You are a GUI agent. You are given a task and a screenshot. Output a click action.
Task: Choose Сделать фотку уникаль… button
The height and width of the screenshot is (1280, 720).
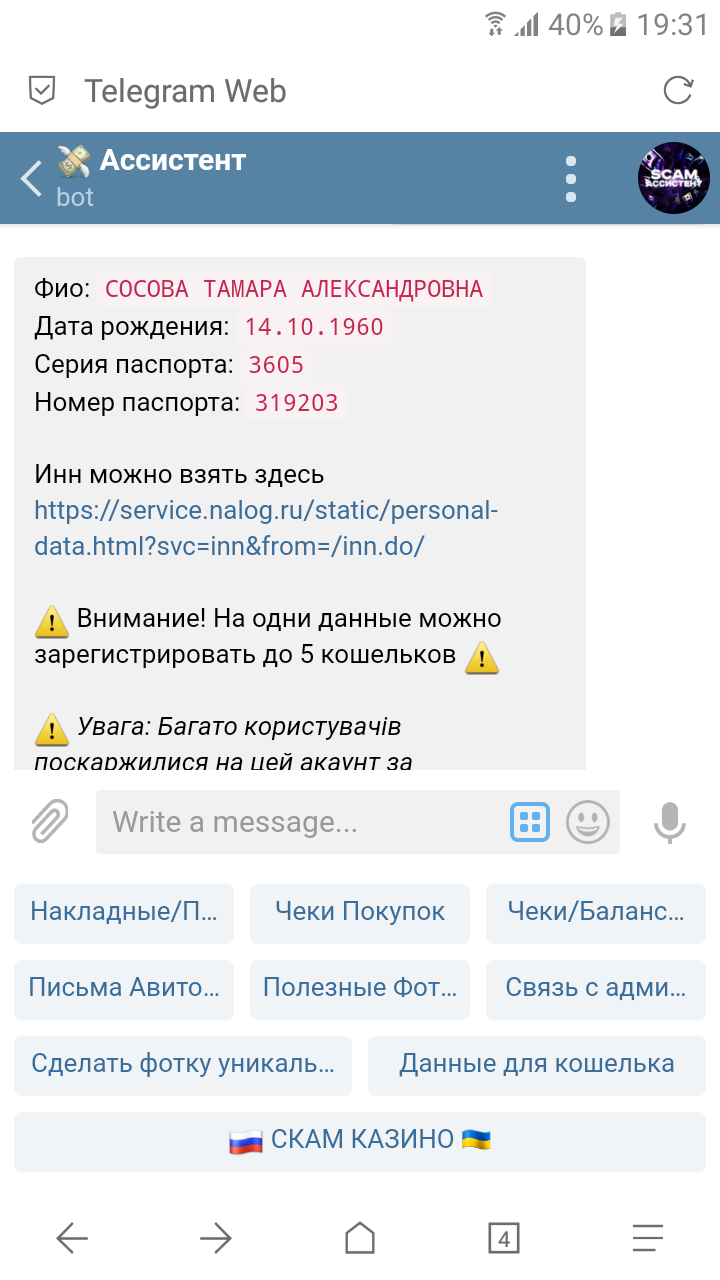point(183,1064)
